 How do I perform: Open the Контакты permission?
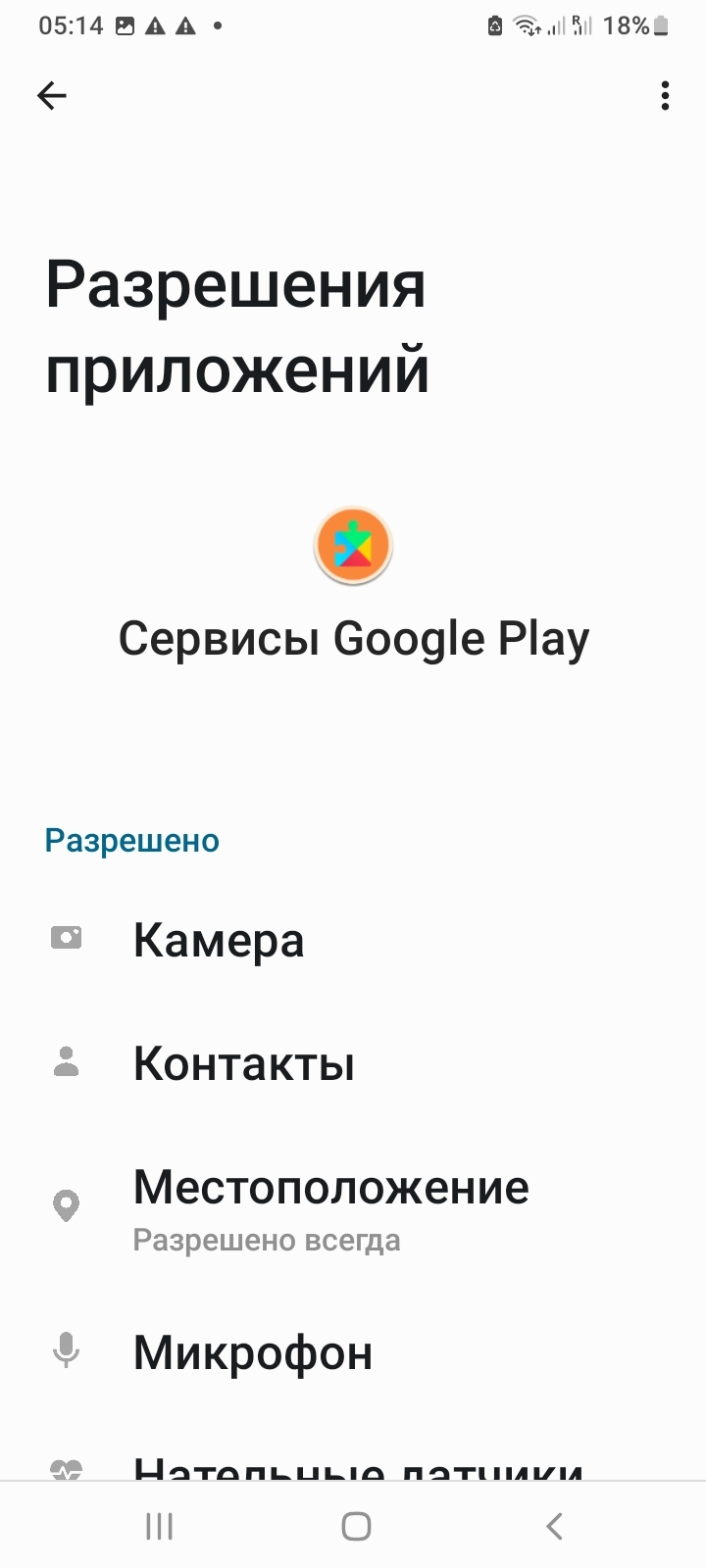click(x=243, y=1063)
